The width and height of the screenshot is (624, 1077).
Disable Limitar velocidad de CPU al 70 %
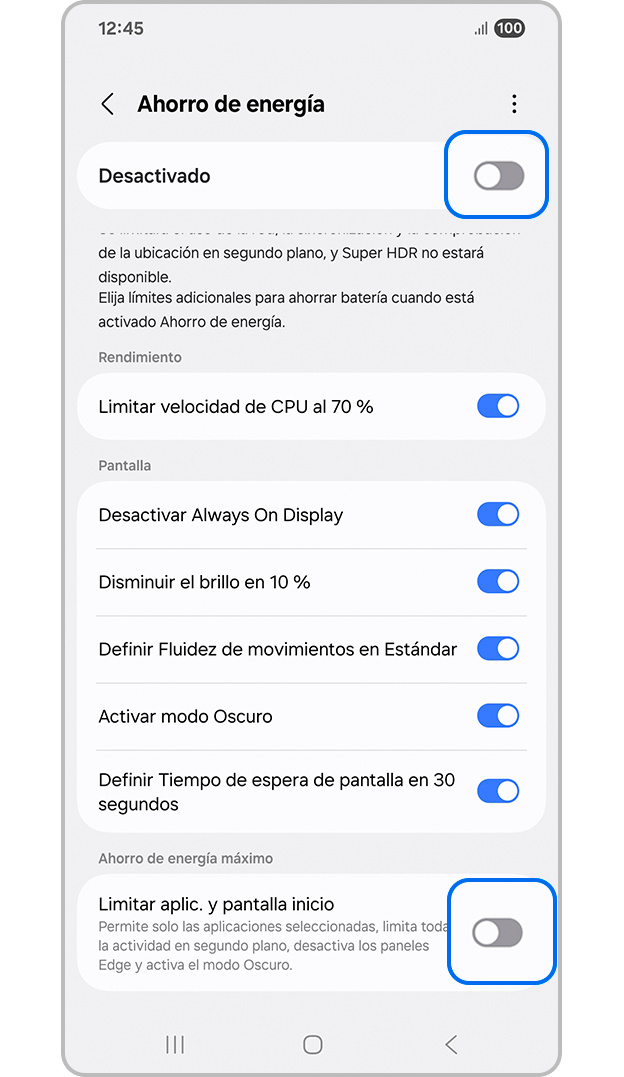(498, 406)
